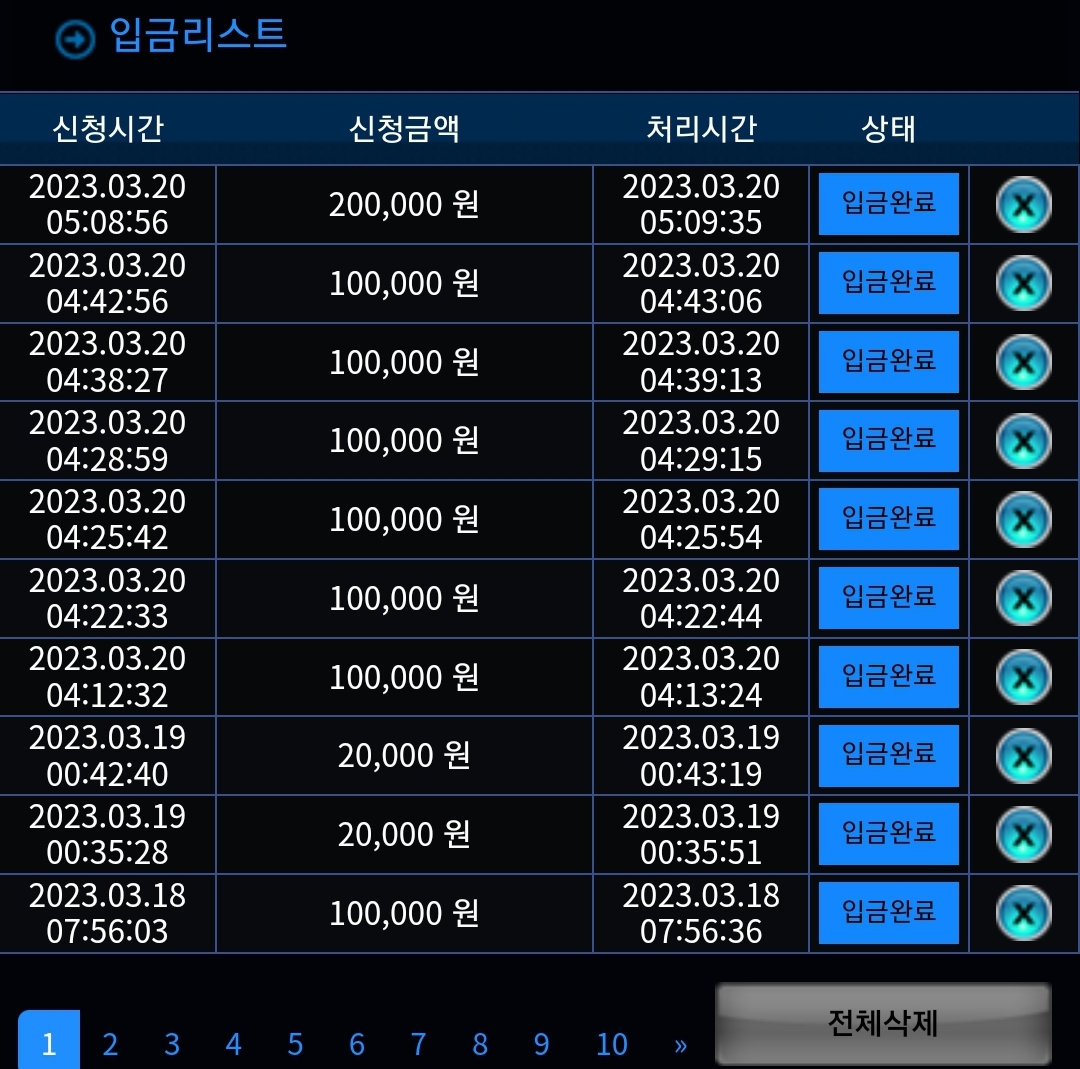Remove the deposit requested at 04:12:32
Screen dimensions: 1080x1069
(1024, 677)
